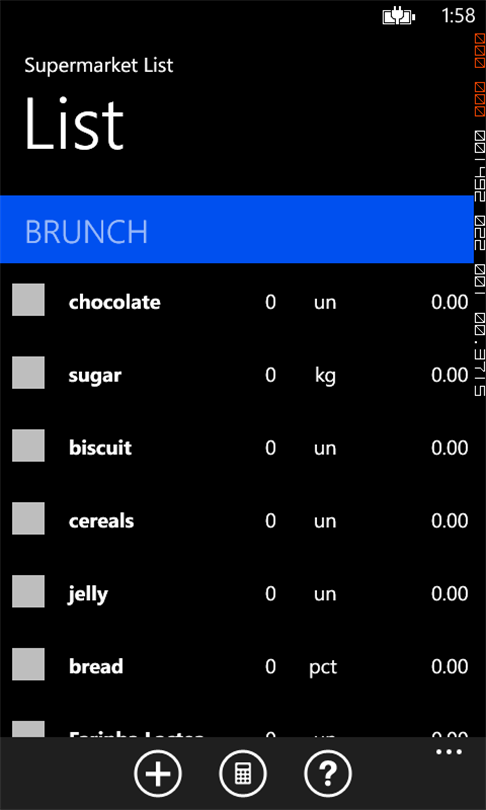The image size is (486, 810).
Task: Open help with the question mark icon
Action: (328, 774)
